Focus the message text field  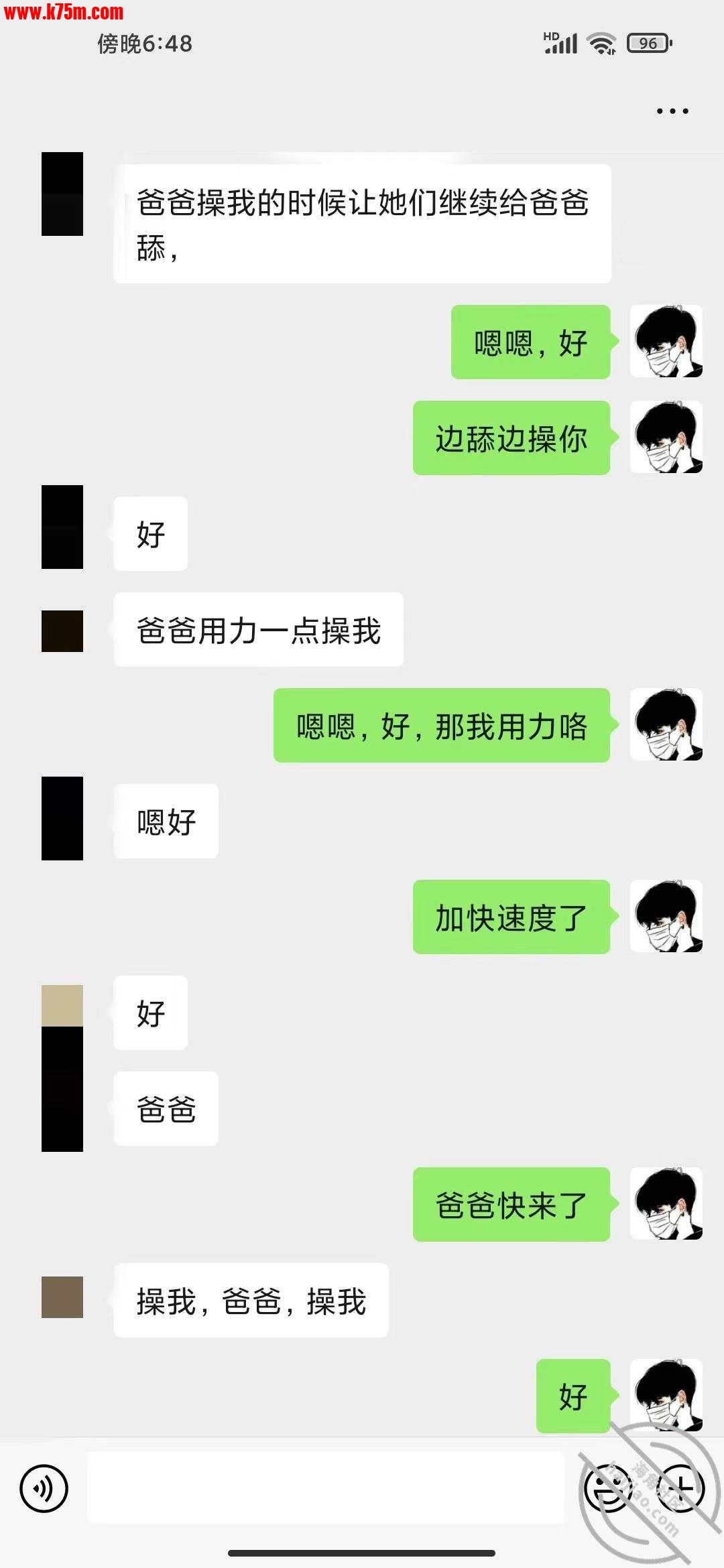[x=325, y=1488]
